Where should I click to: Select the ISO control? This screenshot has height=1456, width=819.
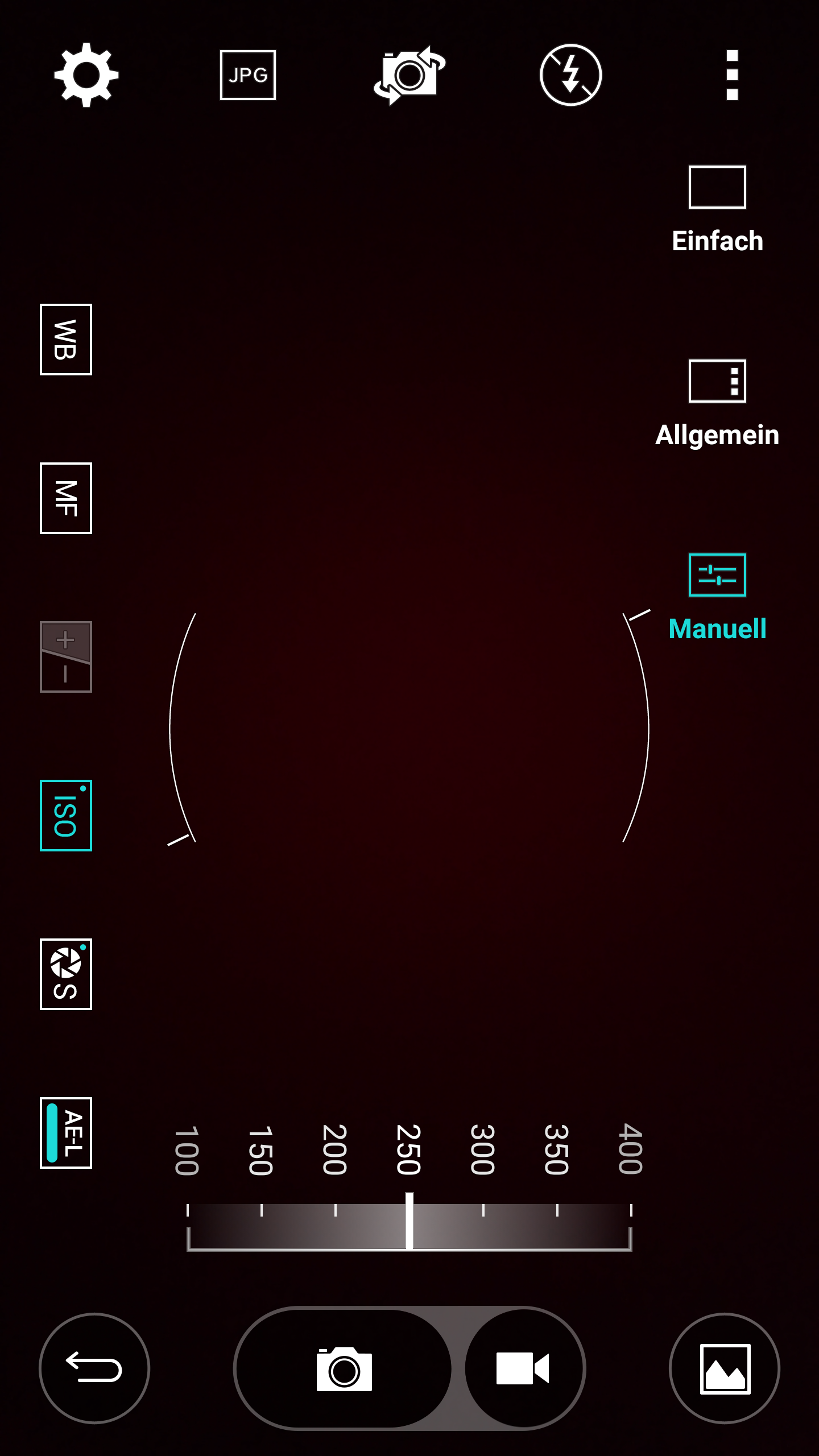[66, 816]
